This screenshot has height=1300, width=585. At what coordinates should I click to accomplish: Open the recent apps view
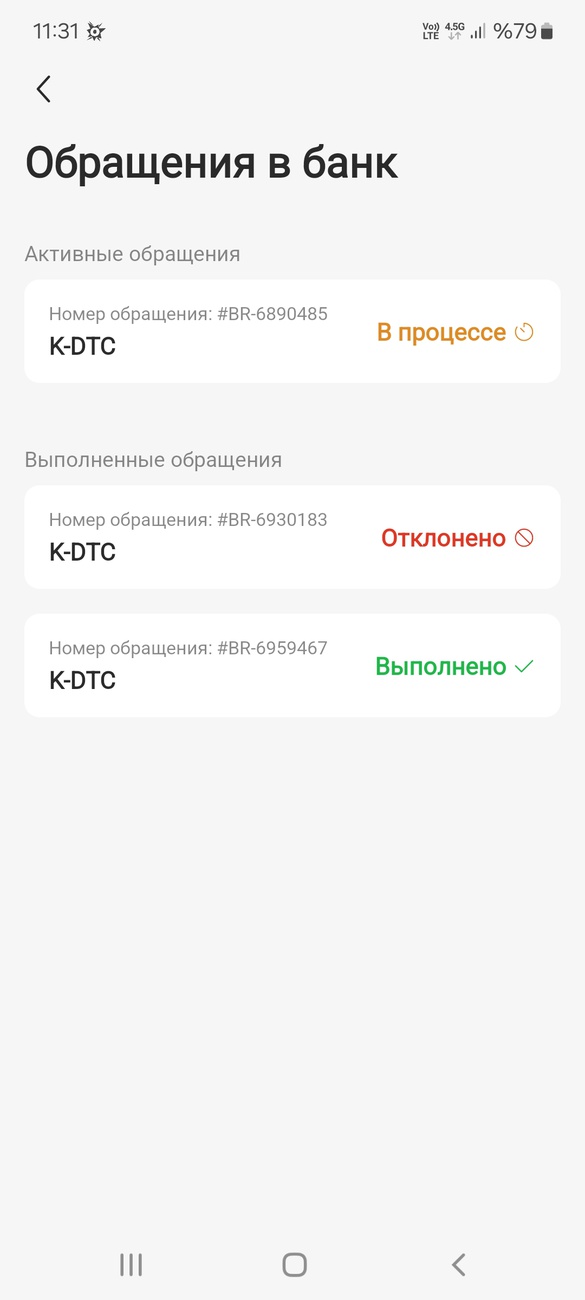pyautogui.click(x=131, y=1265)
